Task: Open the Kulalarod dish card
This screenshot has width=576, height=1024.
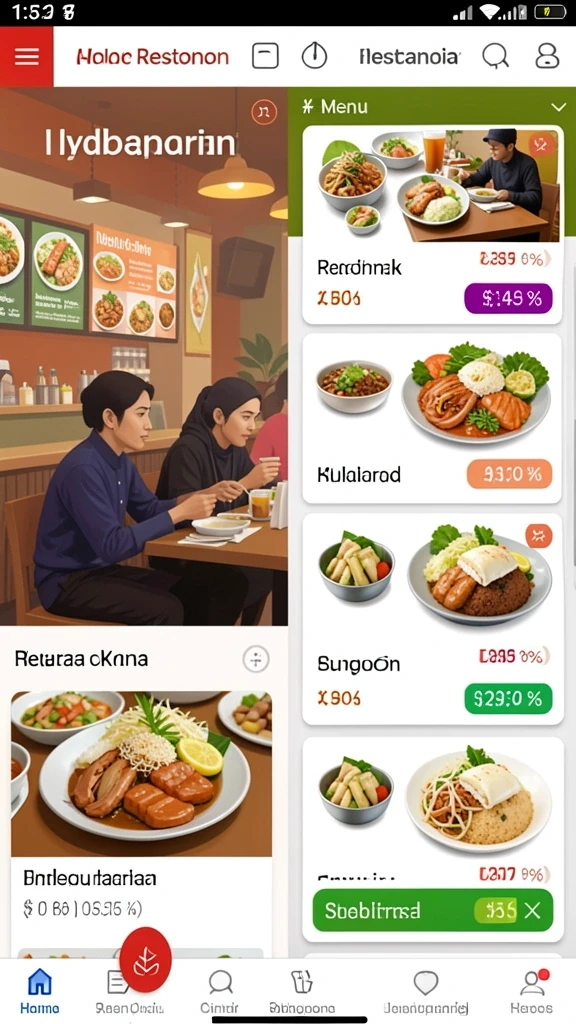Action: coord(432,419)
